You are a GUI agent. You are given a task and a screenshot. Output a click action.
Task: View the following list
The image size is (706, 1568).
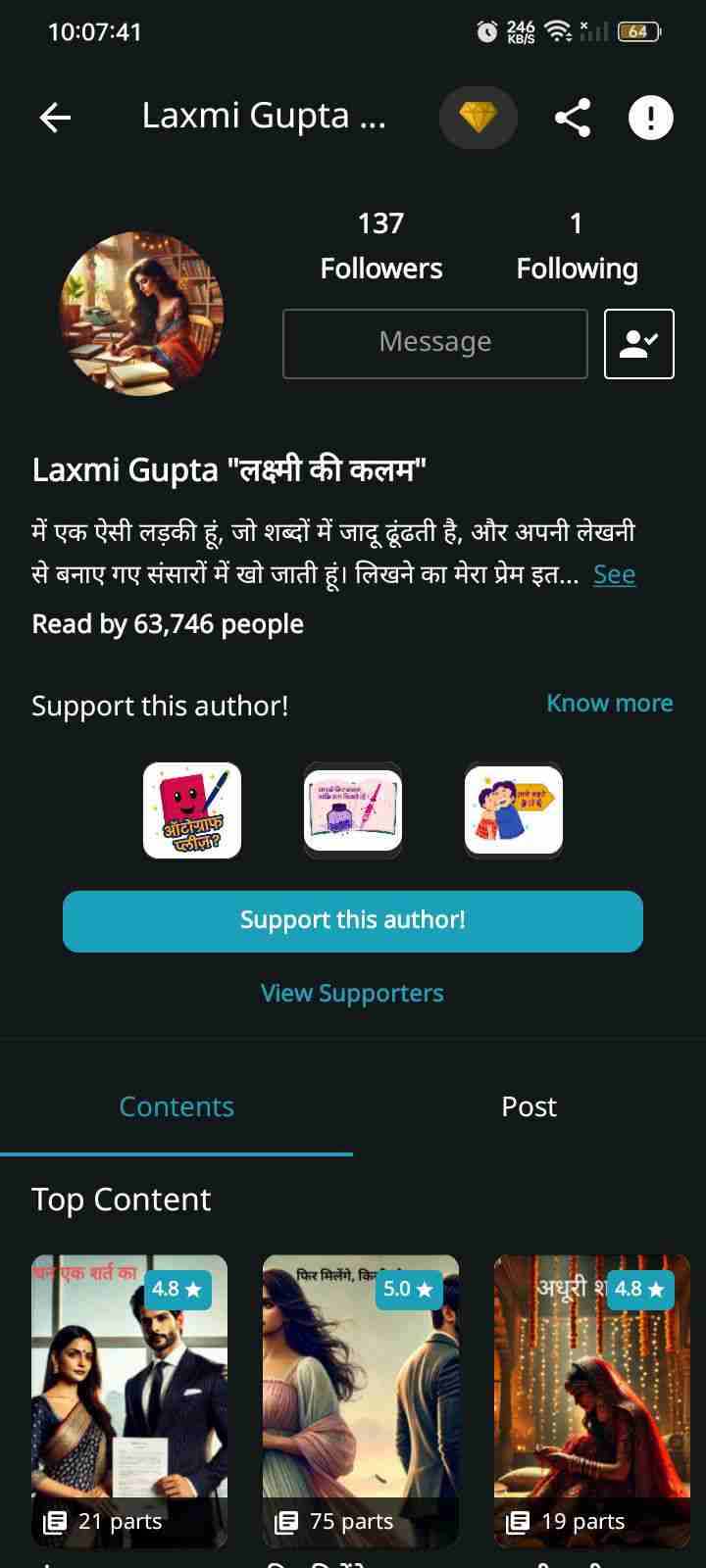coord(577,246)
